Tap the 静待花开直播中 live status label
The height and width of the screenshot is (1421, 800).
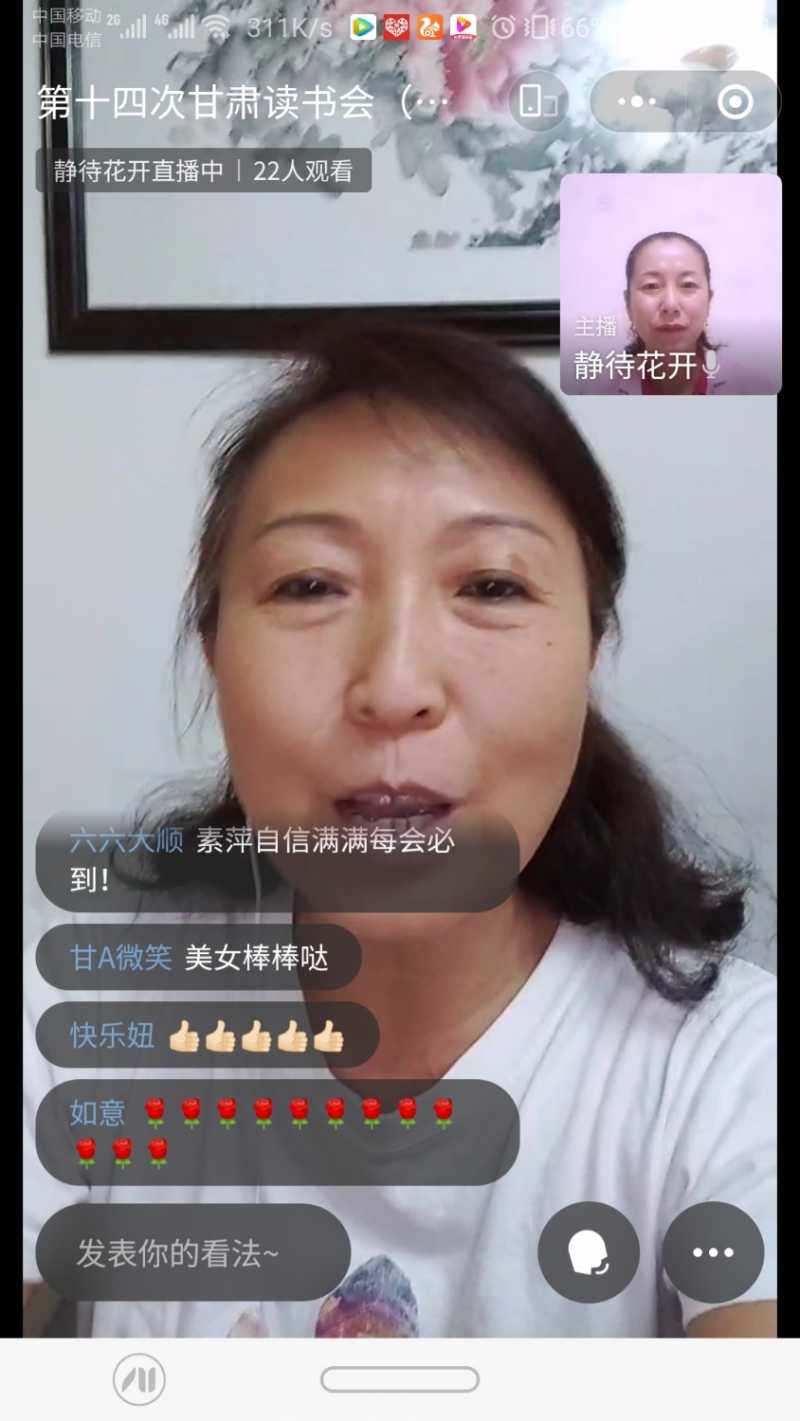coord(139,171)
